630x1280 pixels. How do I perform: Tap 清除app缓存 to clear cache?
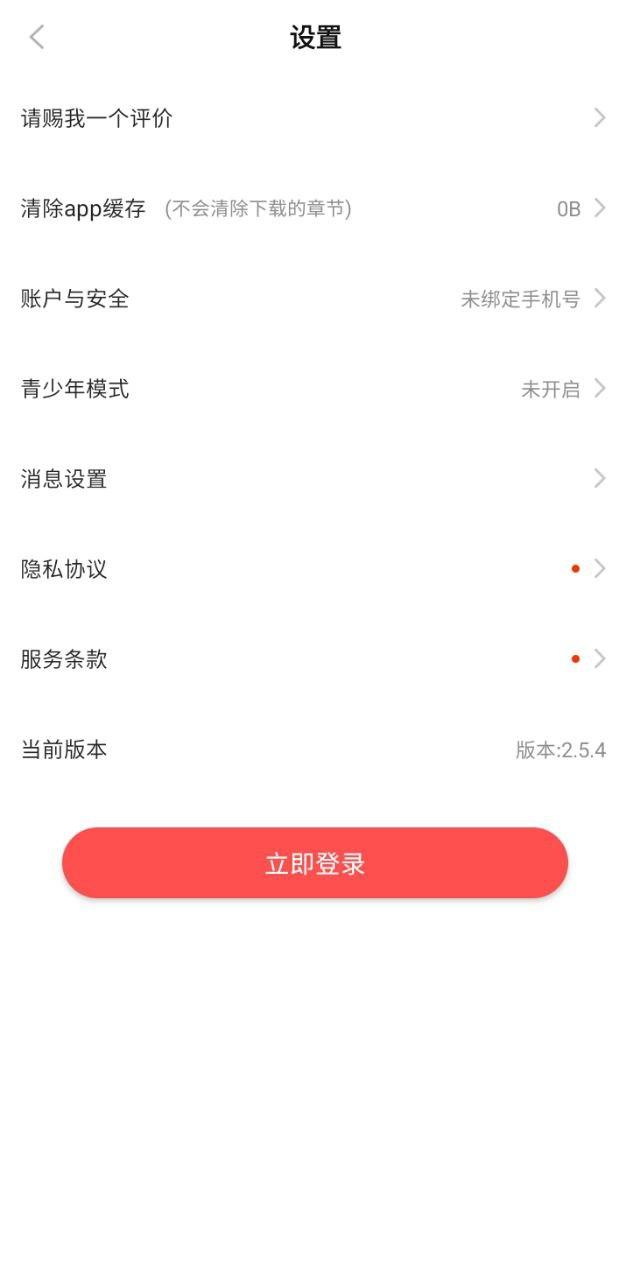[x=314, y=208]
